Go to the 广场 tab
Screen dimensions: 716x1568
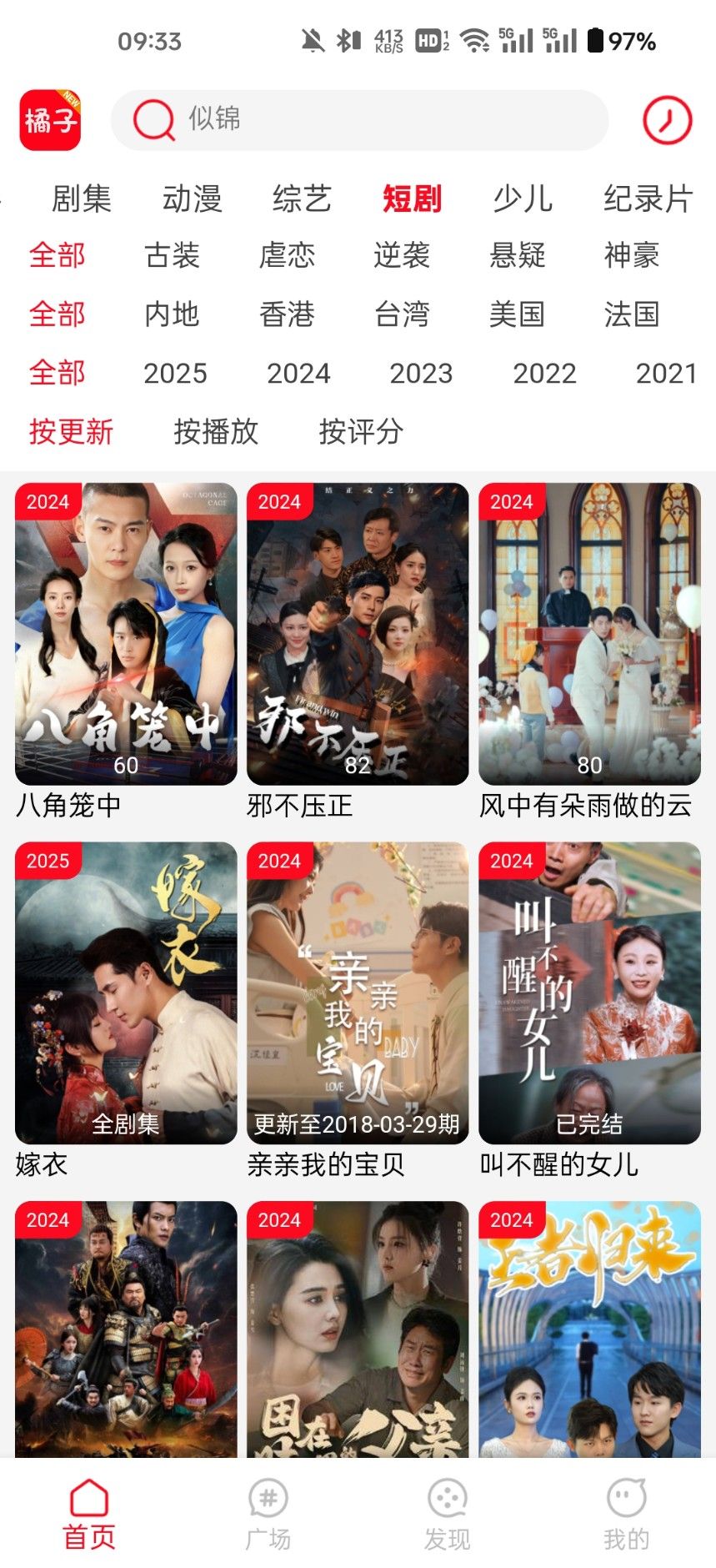click(268, 1514)
